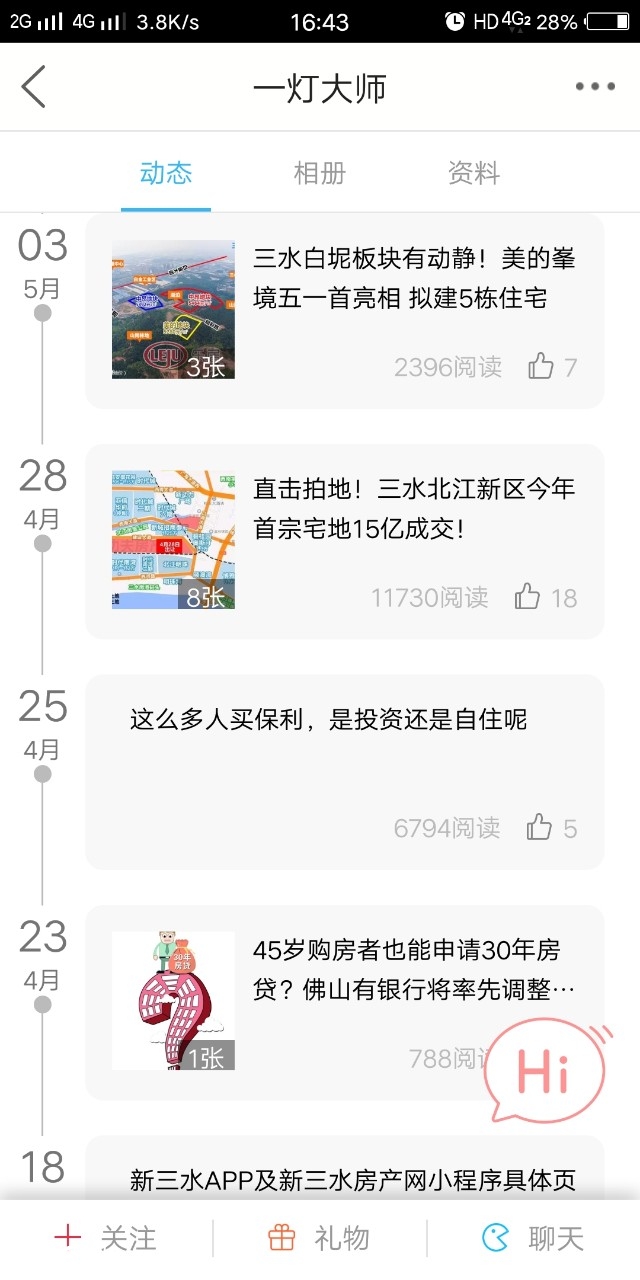Screen dimensions: 640x1280
Task: Open the 45岁购房者 30年房贷 post
Action: [414, 968]
